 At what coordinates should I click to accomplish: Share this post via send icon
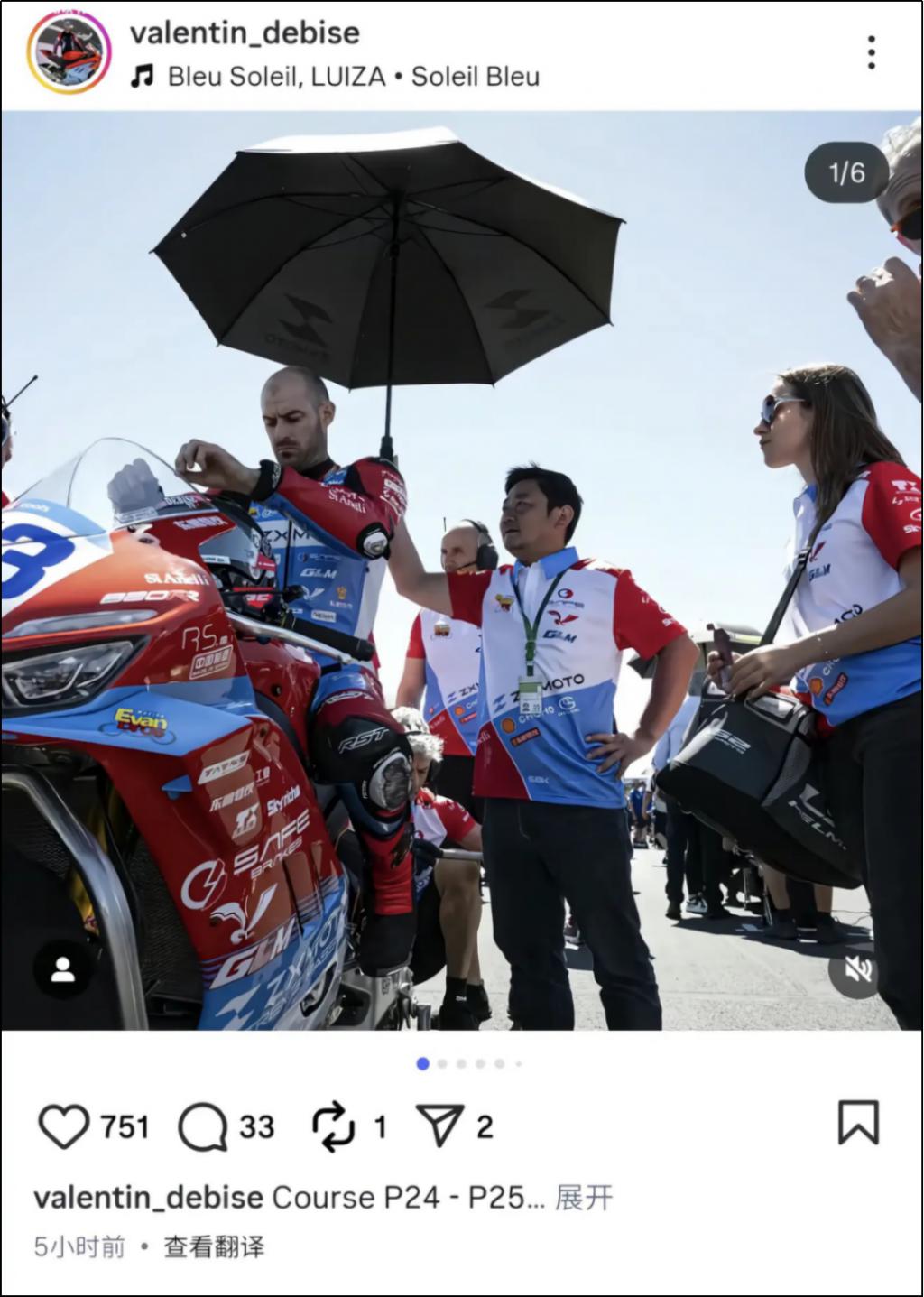point(440,1126)
